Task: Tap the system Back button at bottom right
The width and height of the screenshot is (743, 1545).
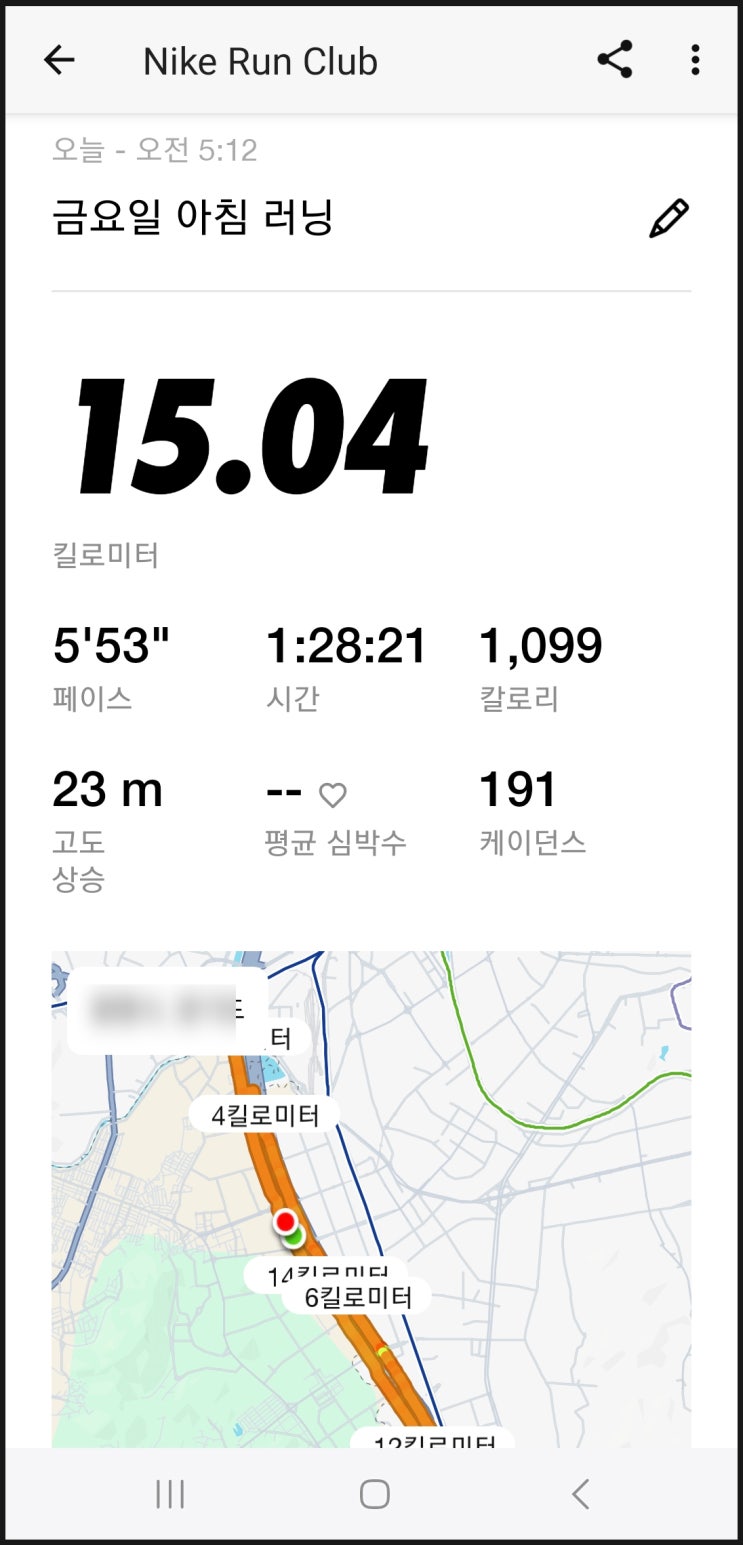Action: pyautogui.click(x=579, y=1494)
